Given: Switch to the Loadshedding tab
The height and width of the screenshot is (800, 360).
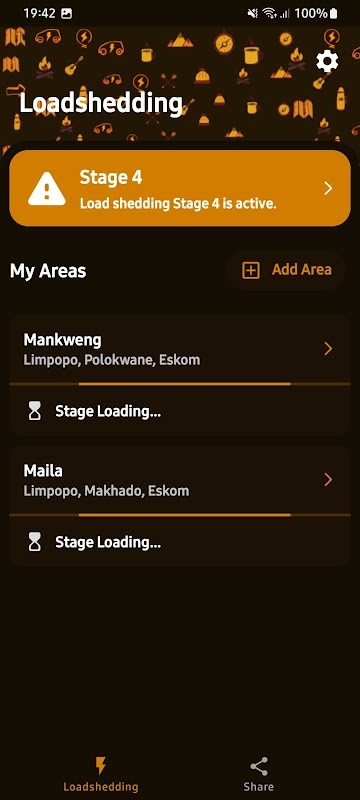Looking at the screenshot, I should 100,773.
